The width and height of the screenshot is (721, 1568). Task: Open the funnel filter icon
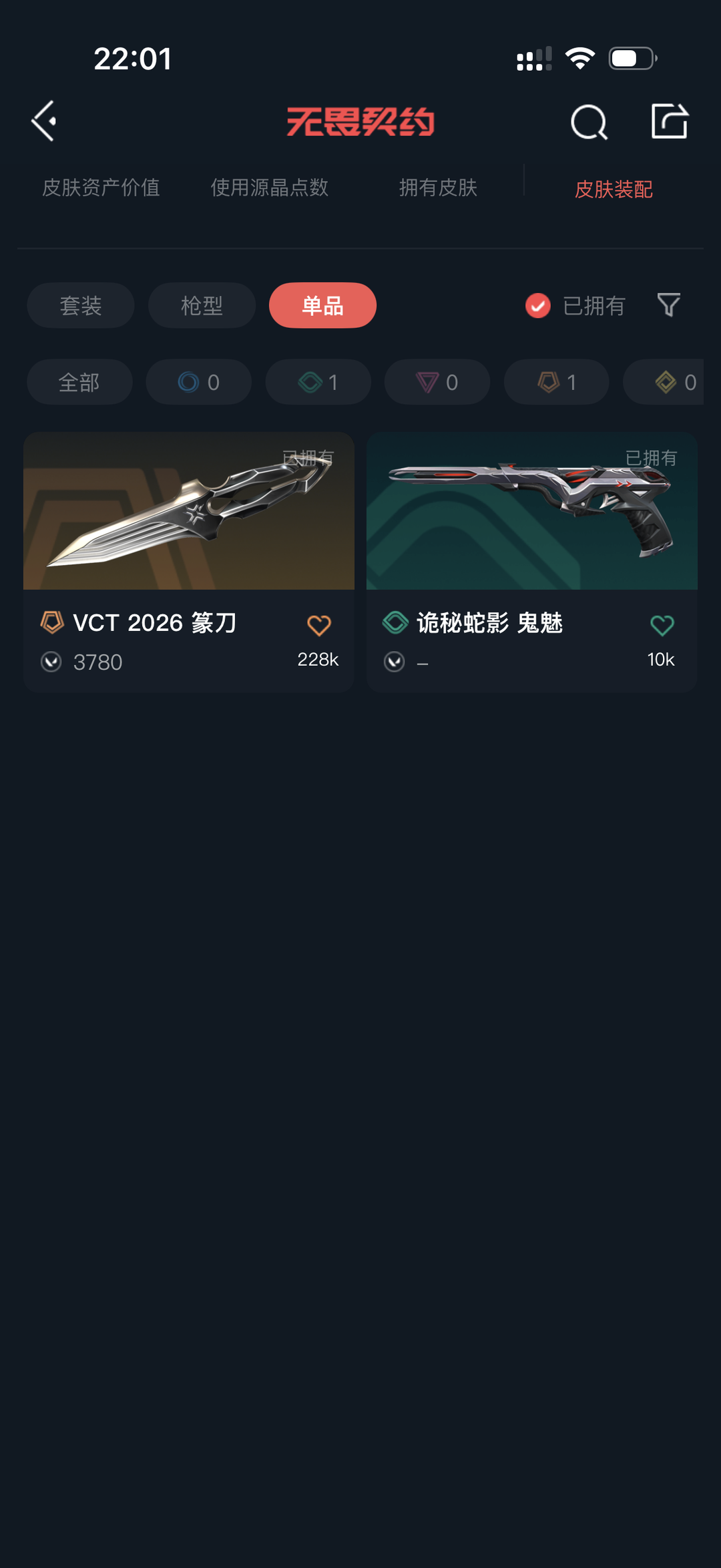[x=668, y=305]
